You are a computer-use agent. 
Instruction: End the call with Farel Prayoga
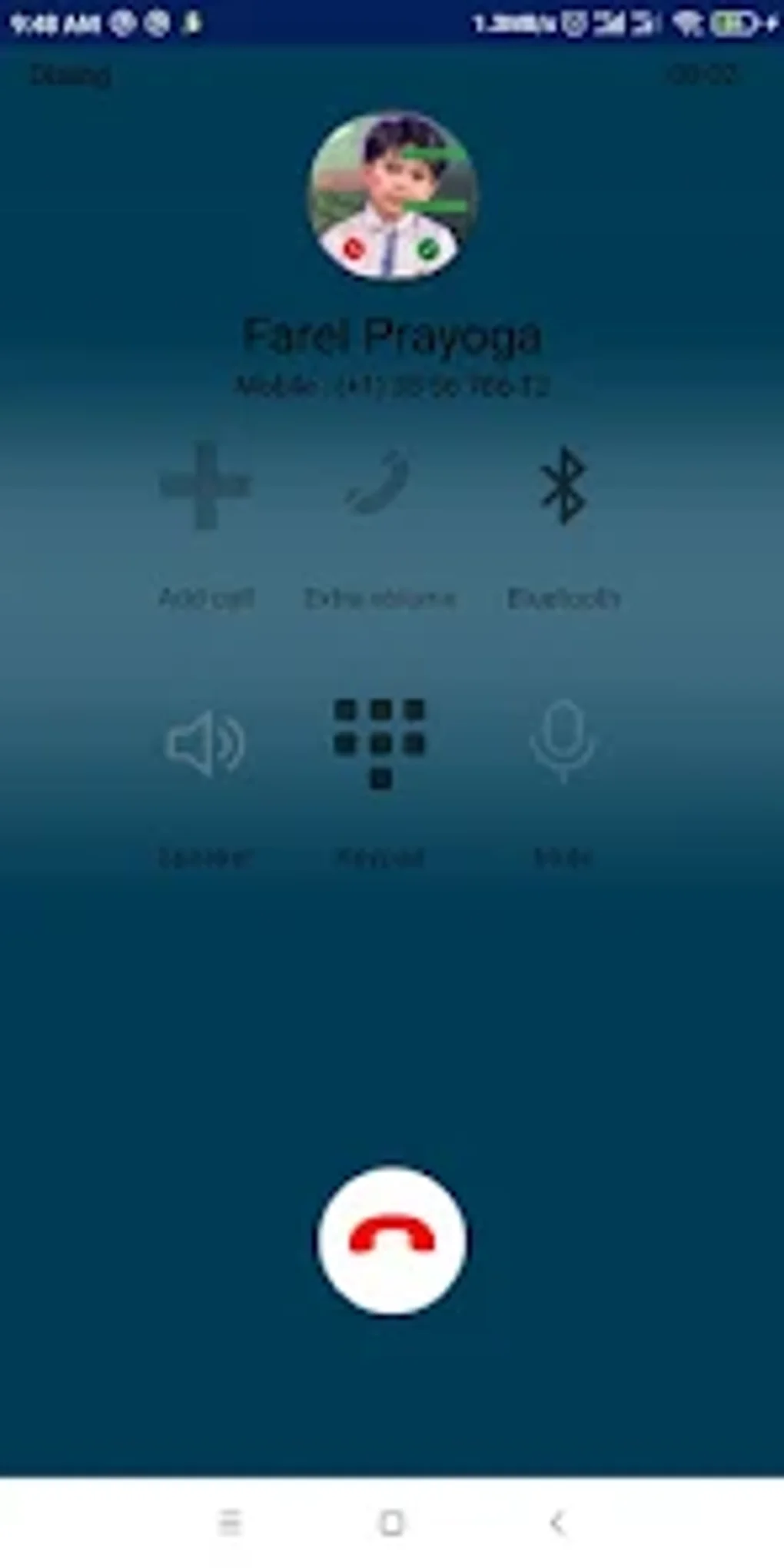pyautogui.click(x=392, y=1240)
